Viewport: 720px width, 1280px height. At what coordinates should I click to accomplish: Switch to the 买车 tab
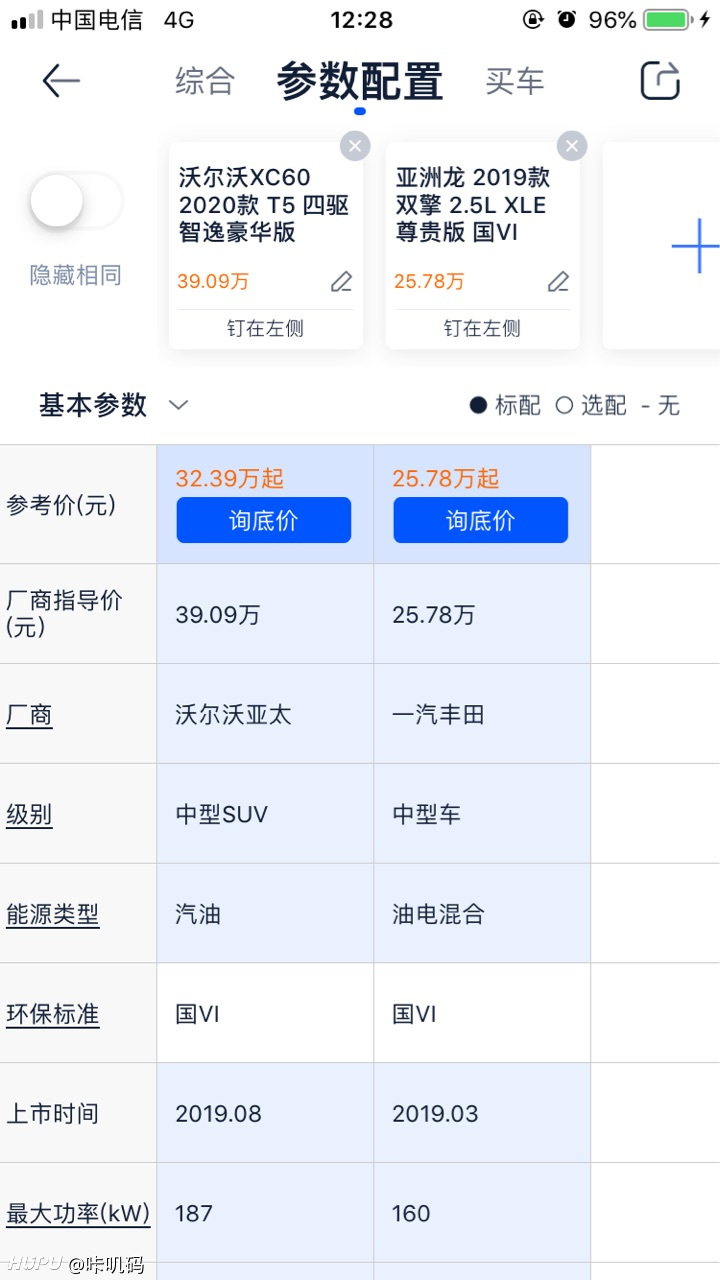(515, 81)
